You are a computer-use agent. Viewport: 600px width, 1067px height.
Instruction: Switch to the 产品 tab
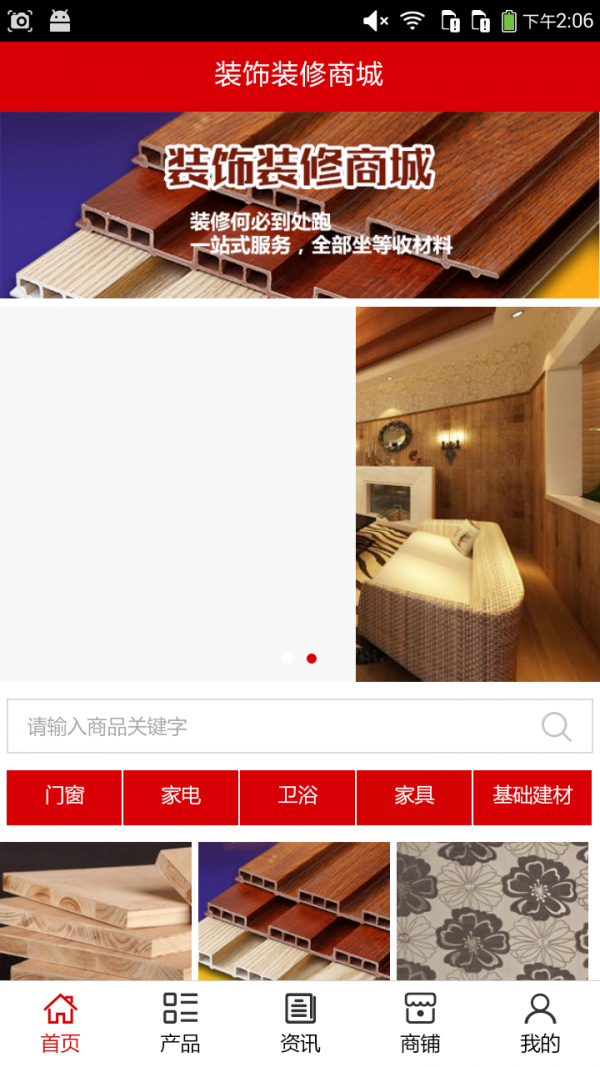(180, 1024)
